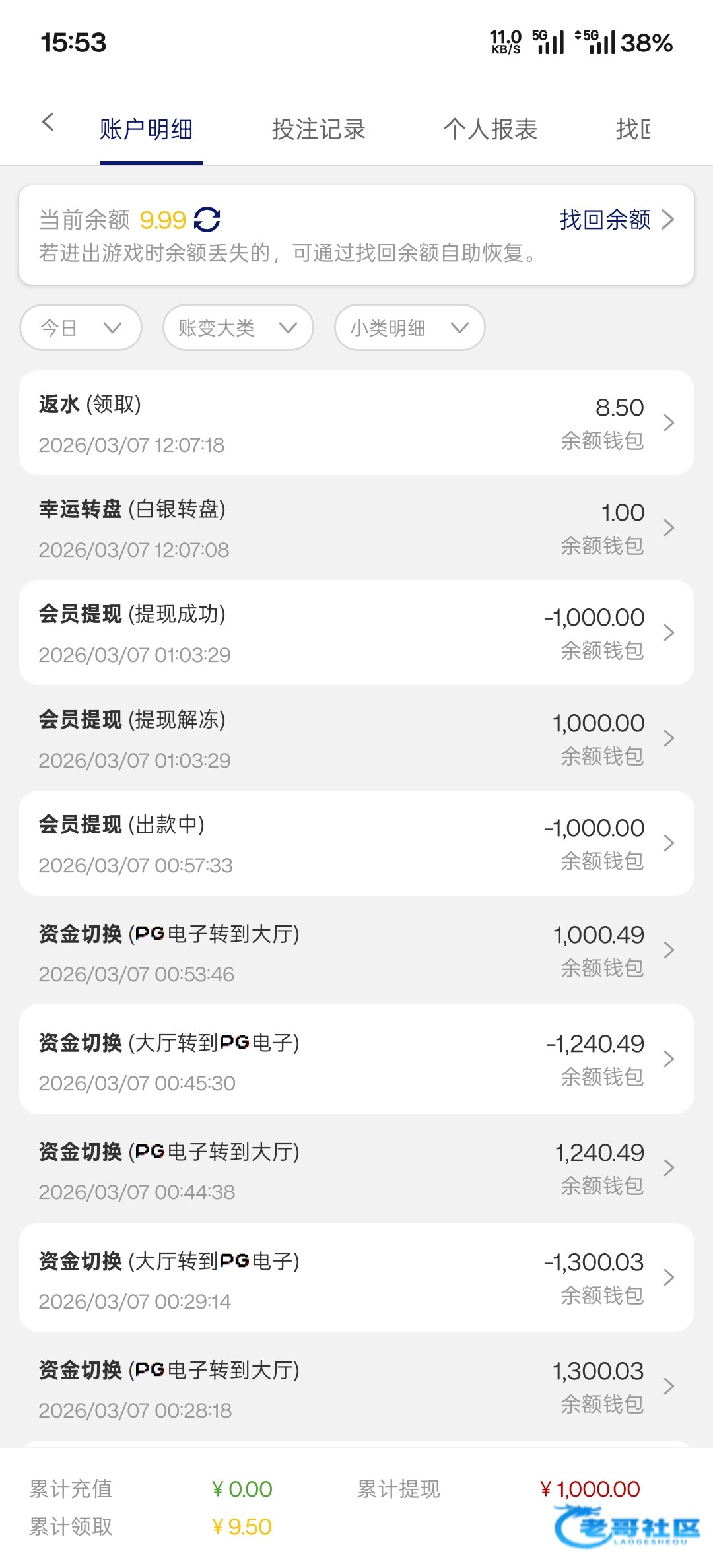
Task: Select the 账户明细 tab
Action: coord(147,129)
